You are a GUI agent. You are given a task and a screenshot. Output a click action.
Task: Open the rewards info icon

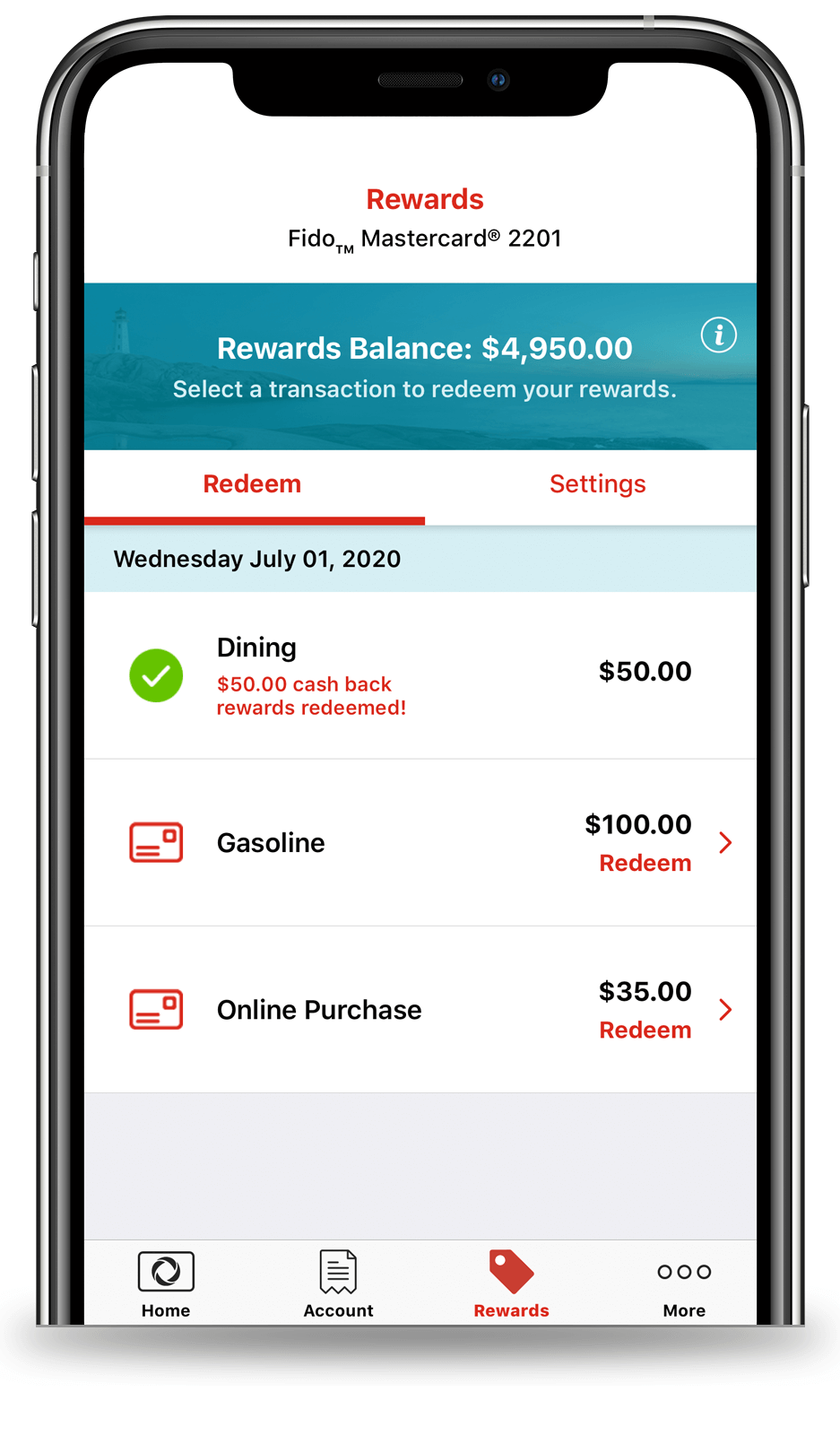718,335
